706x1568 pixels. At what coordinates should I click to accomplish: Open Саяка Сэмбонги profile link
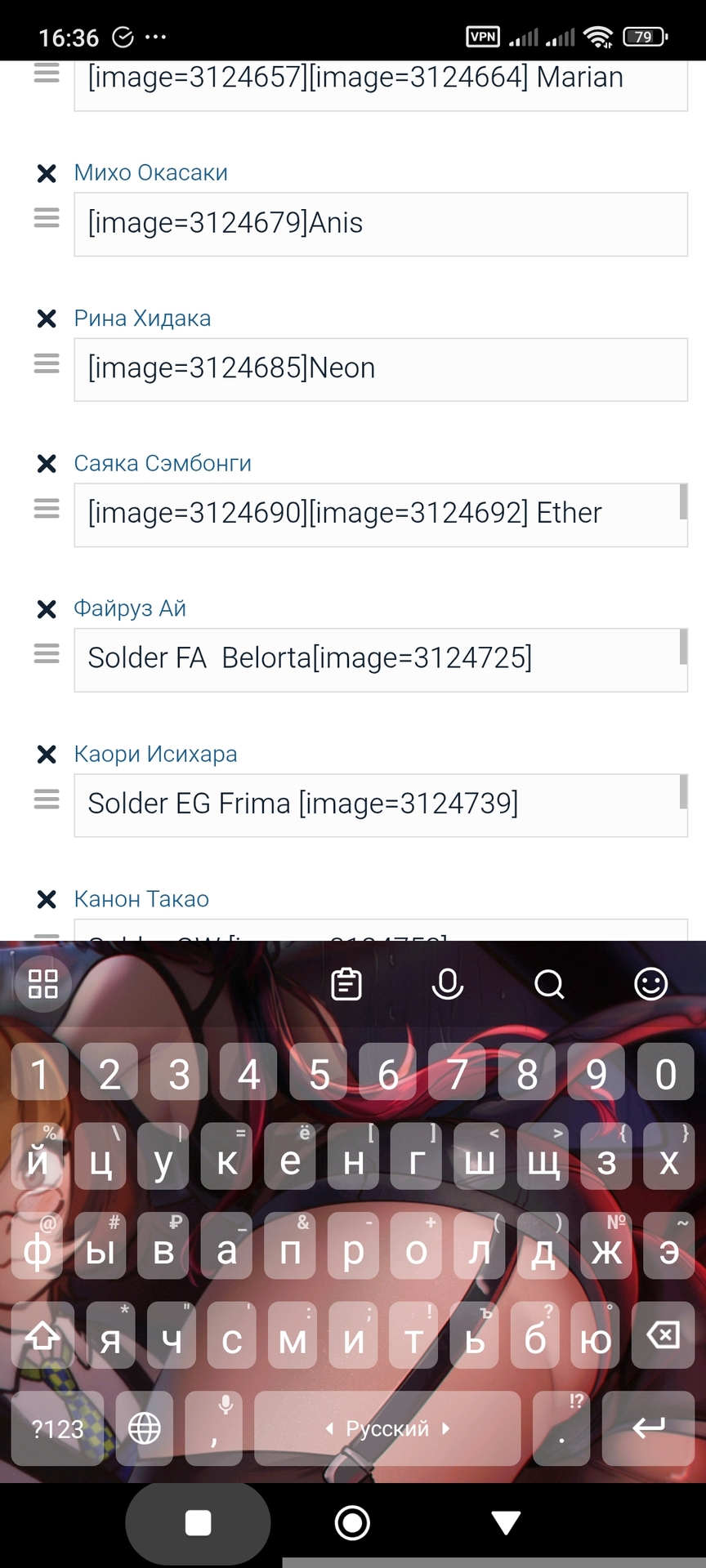tap(163, 464)
